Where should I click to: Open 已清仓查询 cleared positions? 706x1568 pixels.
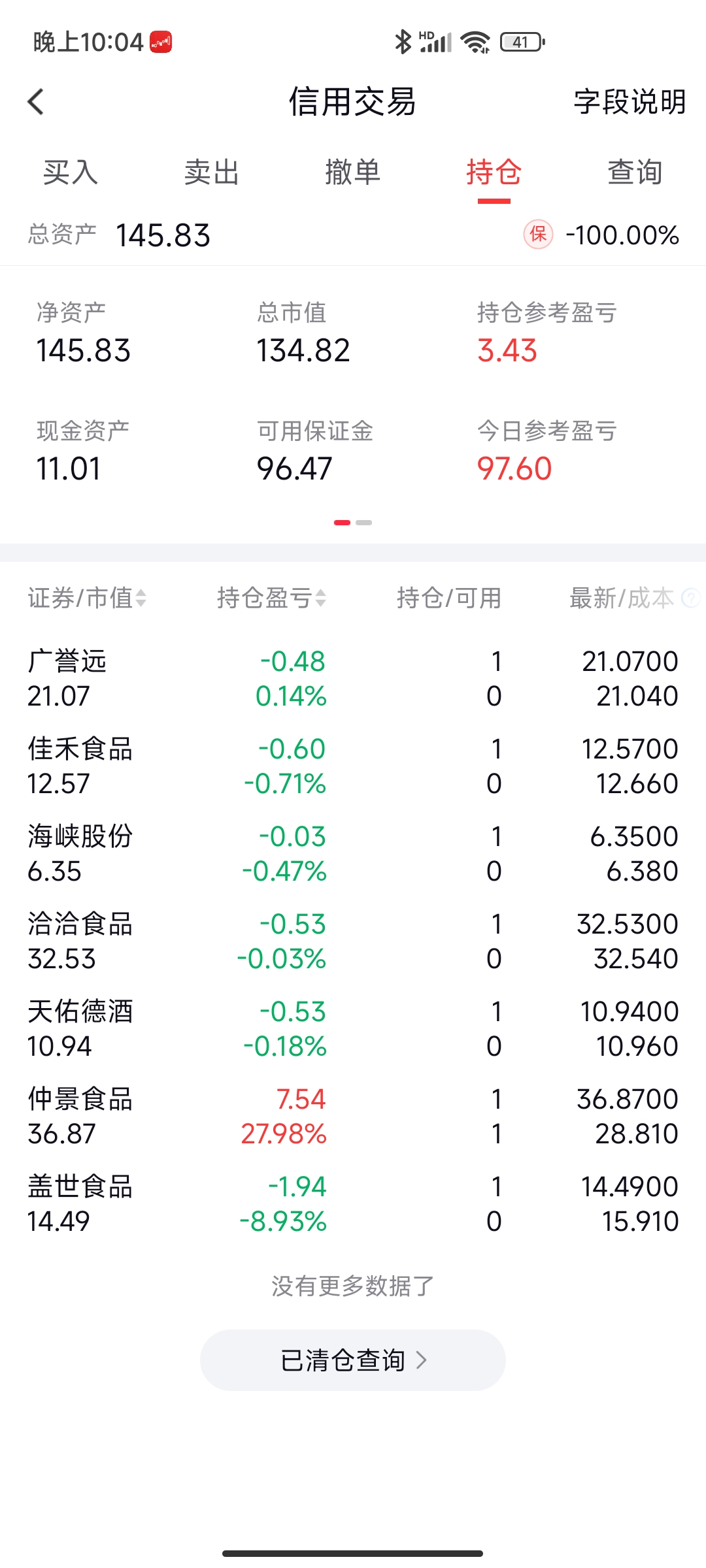point(353,1360)
